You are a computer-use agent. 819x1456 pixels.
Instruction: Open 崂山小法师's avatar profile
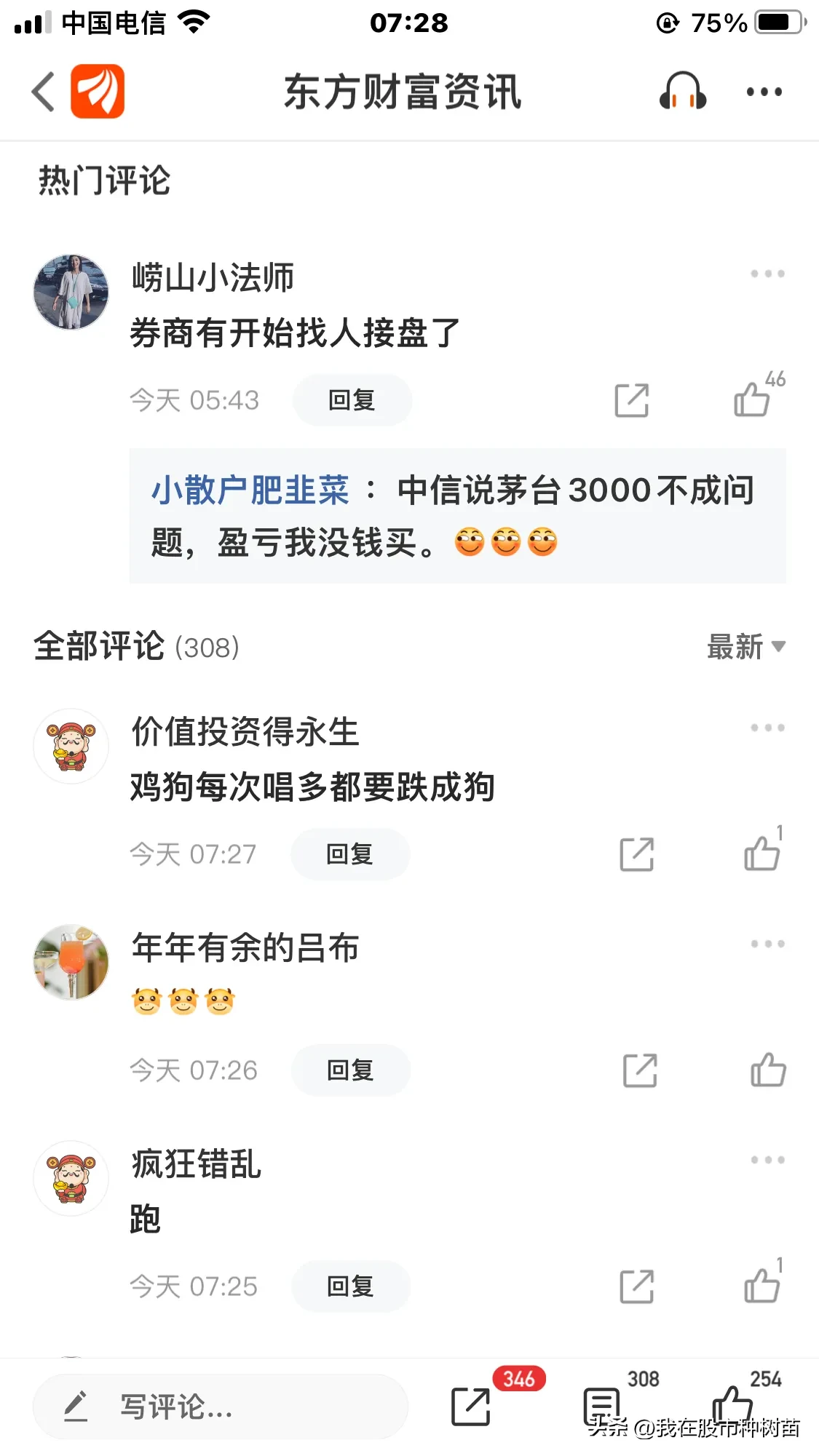[x=71, y=292]
